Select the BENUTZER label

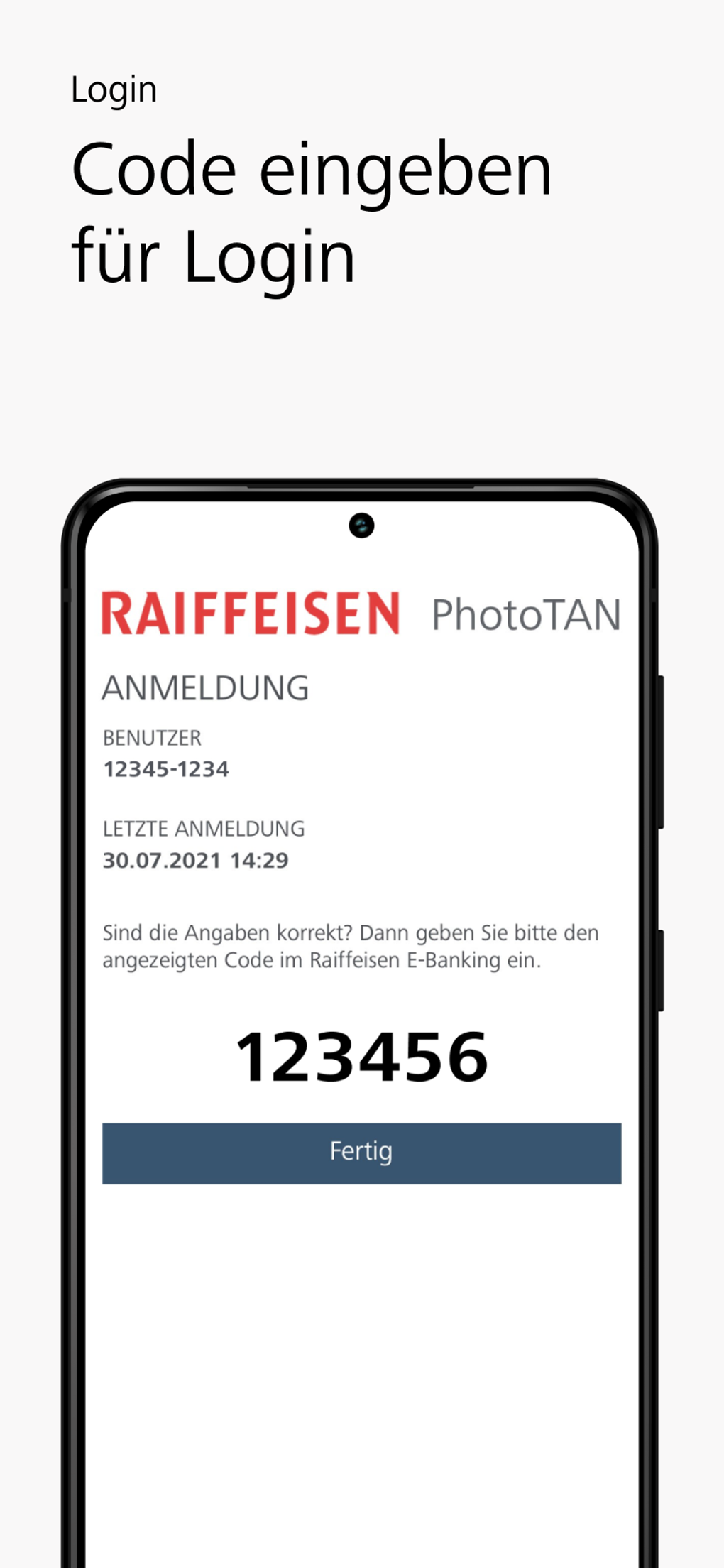[152, 738]
